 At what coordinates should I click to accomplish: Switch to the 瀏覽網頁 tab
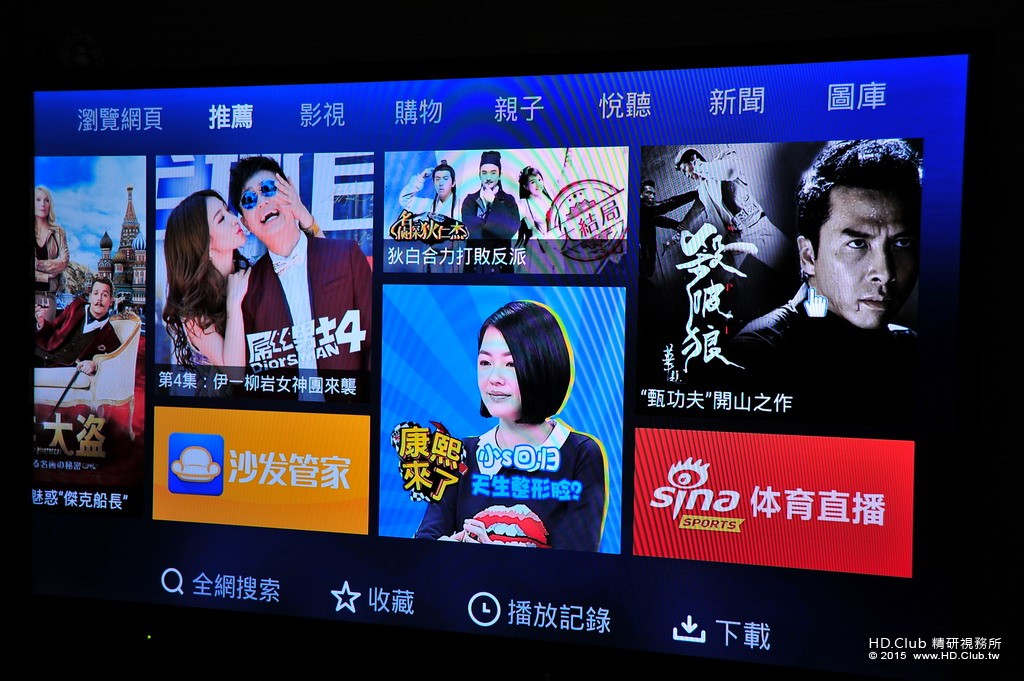[120, 119]
